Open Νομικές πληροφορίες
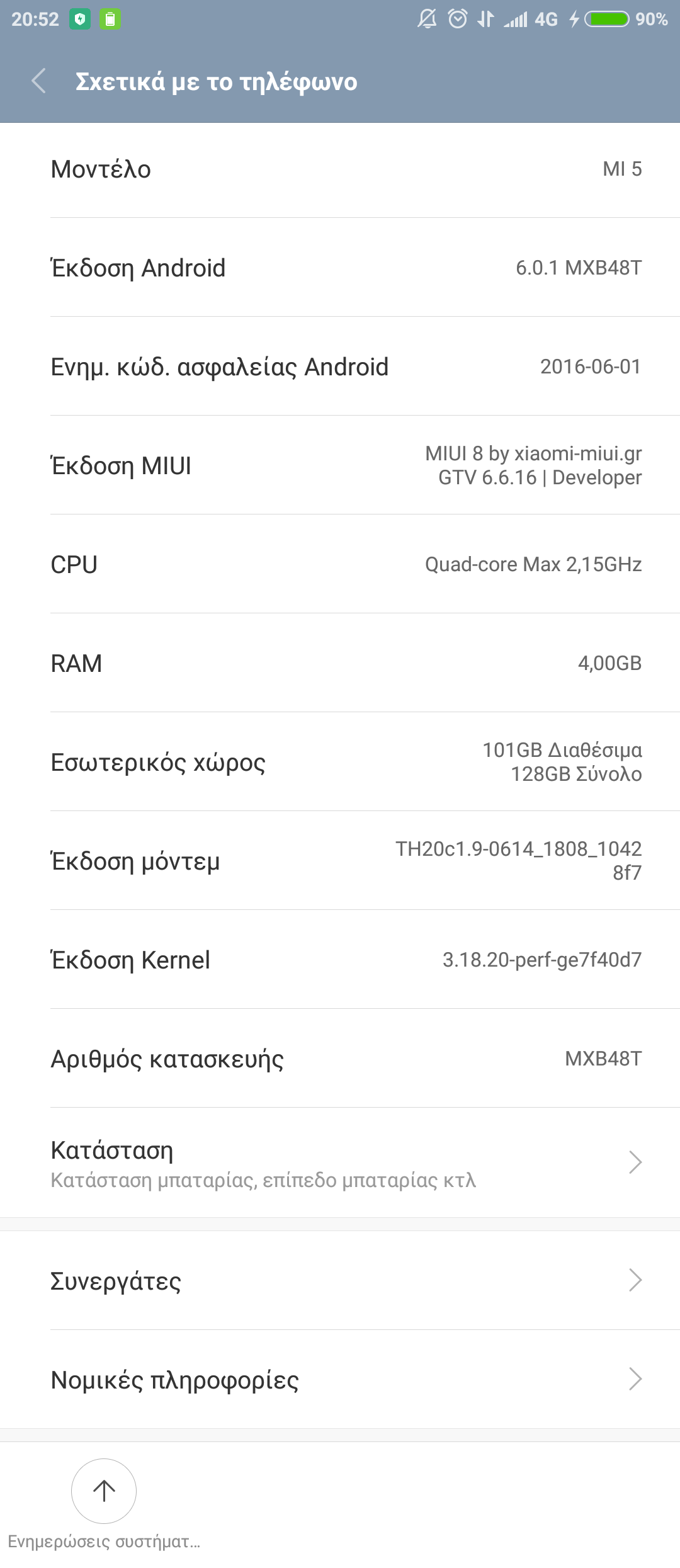 [x=340, y=1379]
